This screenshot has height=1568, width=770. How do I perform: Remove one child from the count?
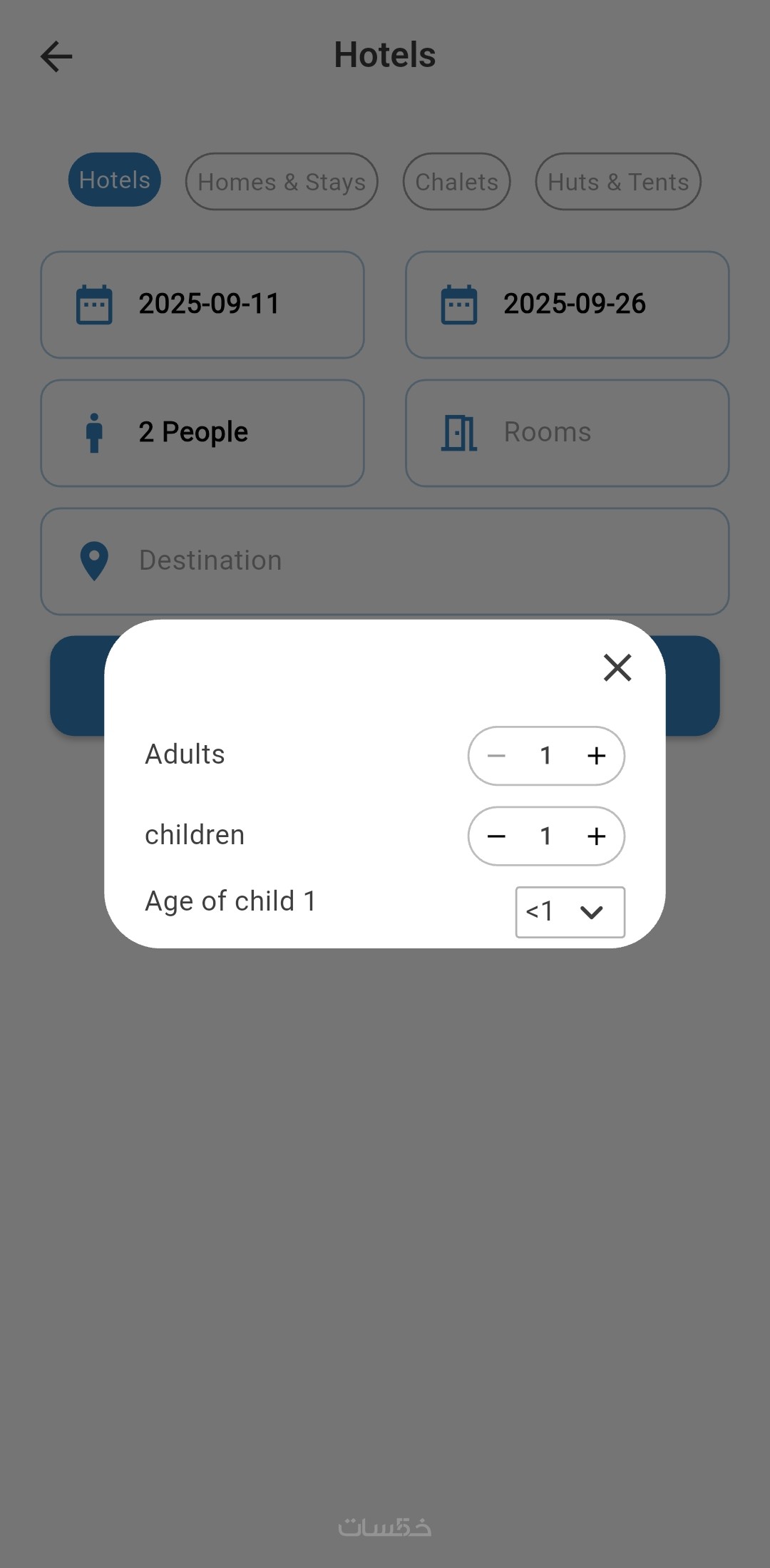[496, 836]
